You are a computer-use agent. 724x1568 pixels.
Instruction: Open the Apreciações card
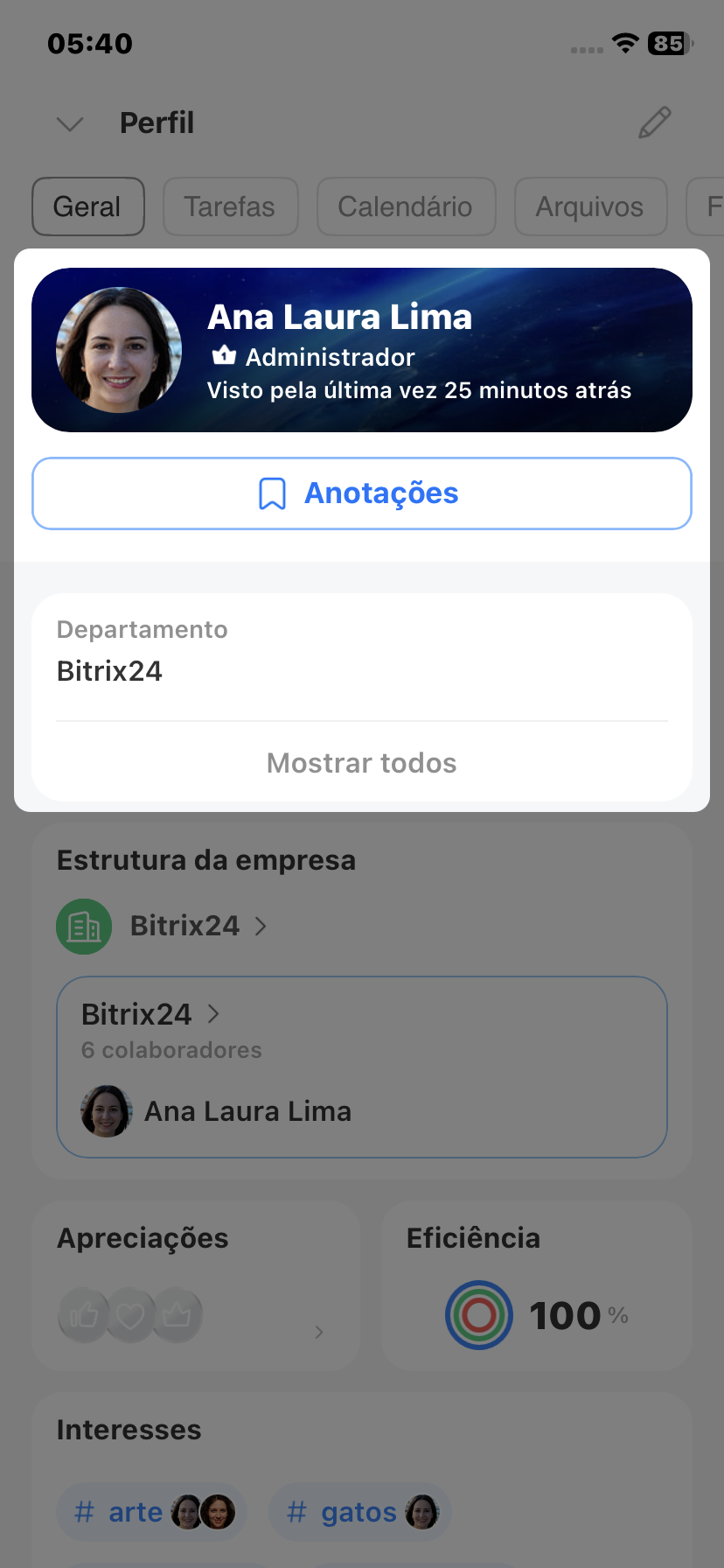pos(196,1284)
